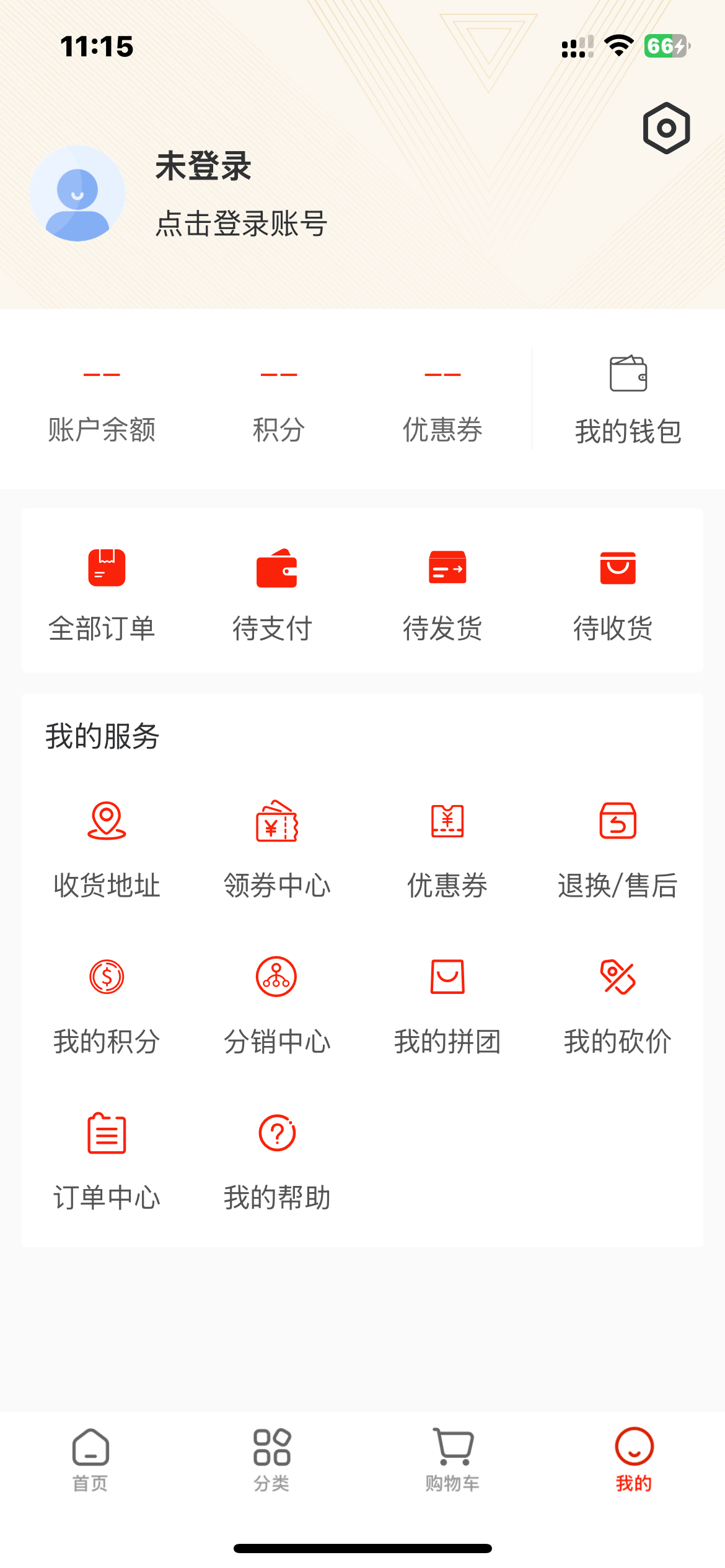Screen dimensions: 725x1568
Task: Go to 领券中心 coupon center
Action: (277, 850)
